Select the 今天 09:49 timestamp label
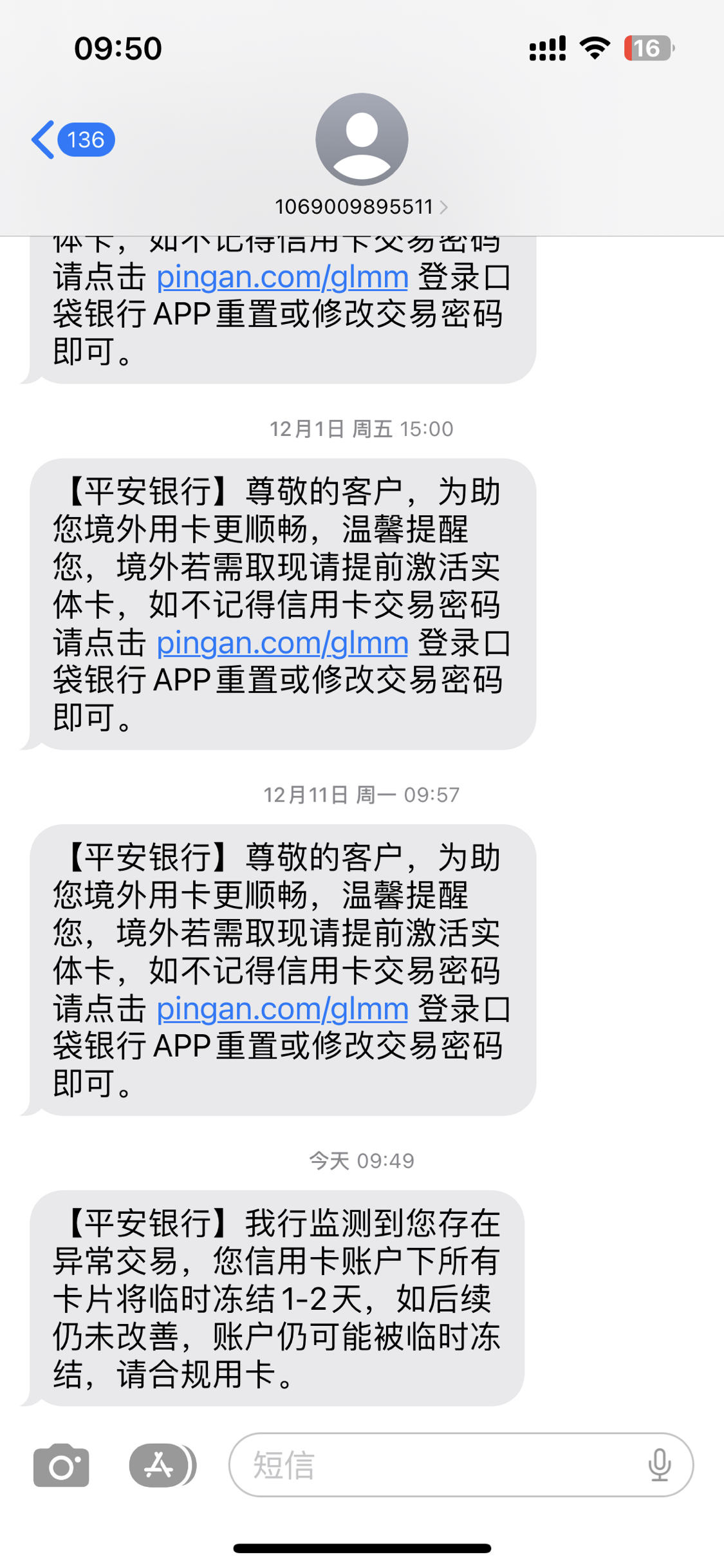This screenshot has height=1568, width=724. click(362, 1160)
